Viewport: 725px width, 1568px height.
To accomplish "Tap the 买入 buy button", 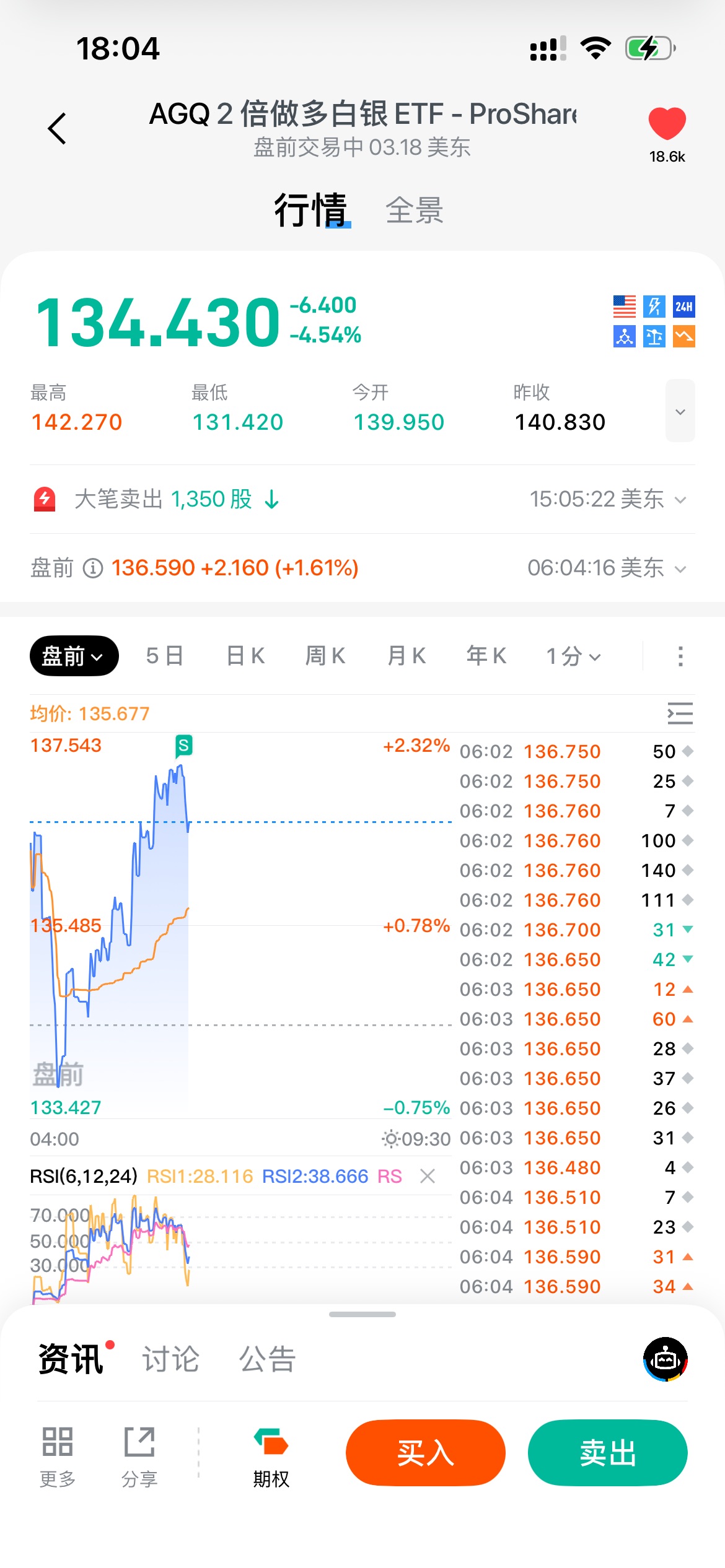I will [425, 1453].
